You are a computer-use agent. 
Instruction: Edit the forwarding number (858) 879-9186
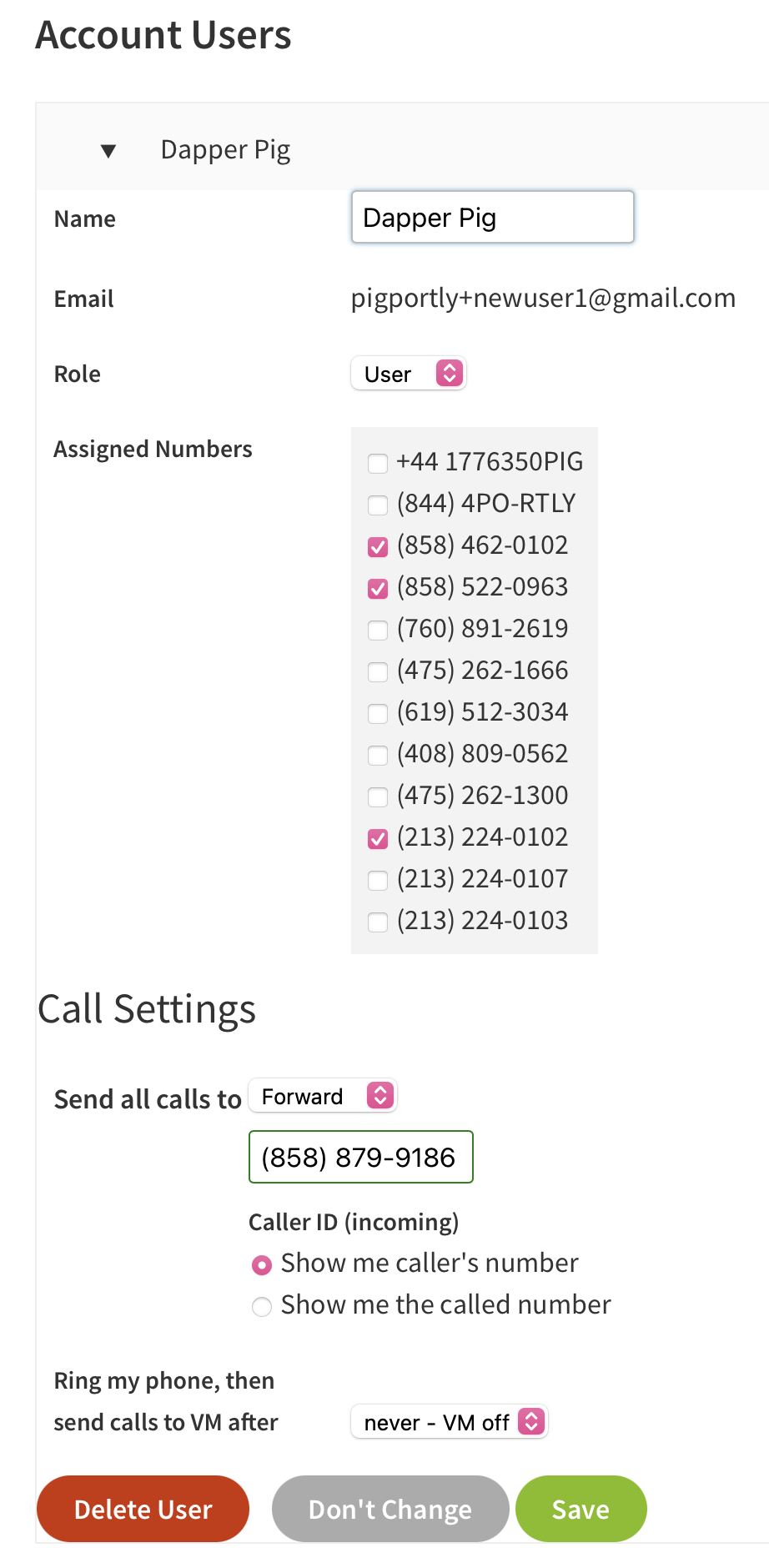(x=360, y=1157)
